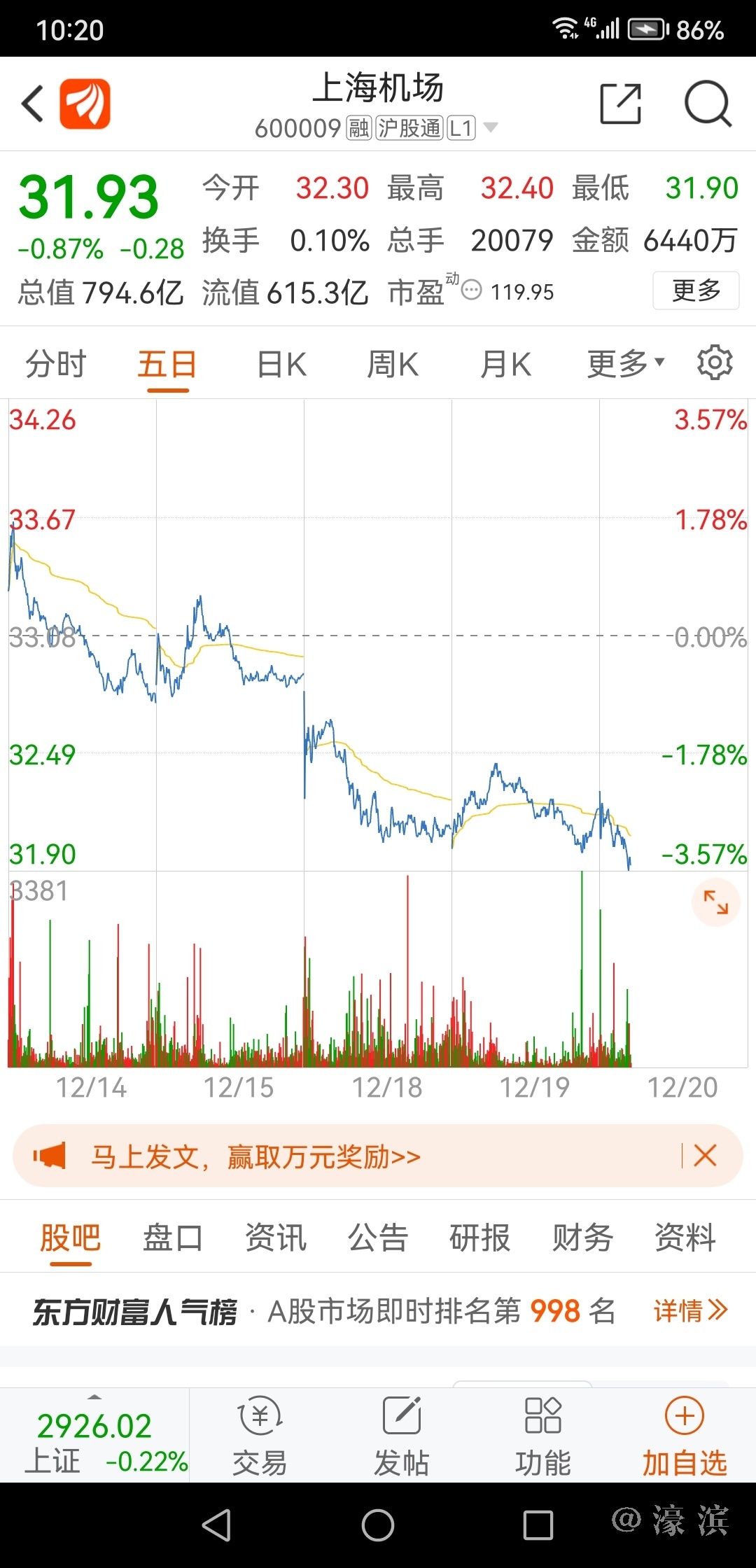Share this stock page
756x1568 pixels.
[621, 104]
